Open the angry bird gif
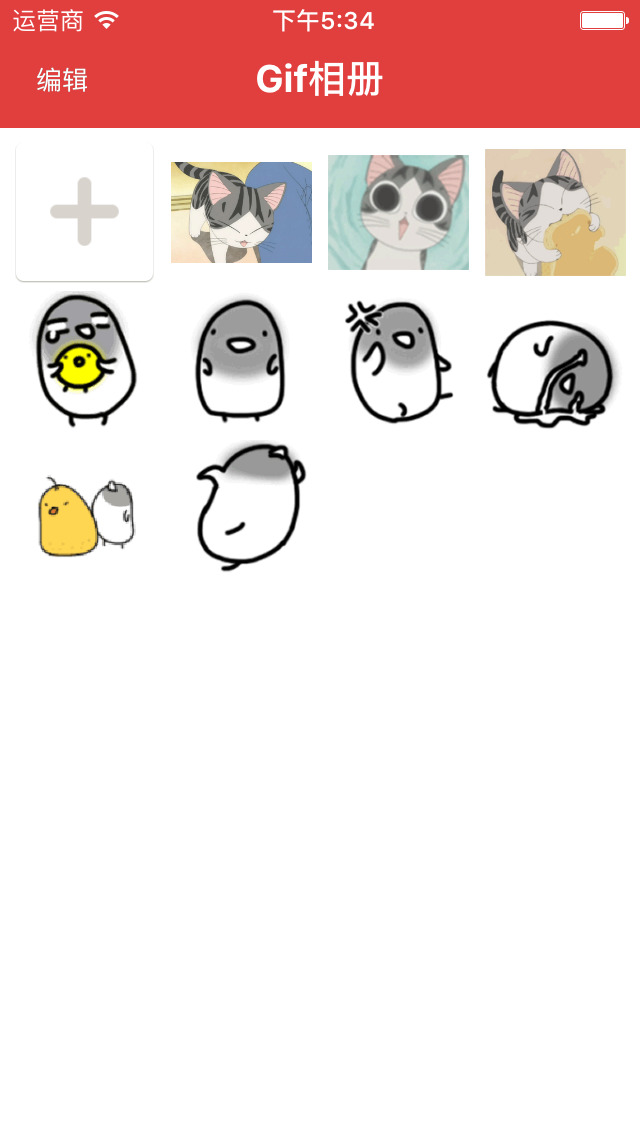This screenshot has height=1136, width=640. pyautogui.click(x=398, y=362)
